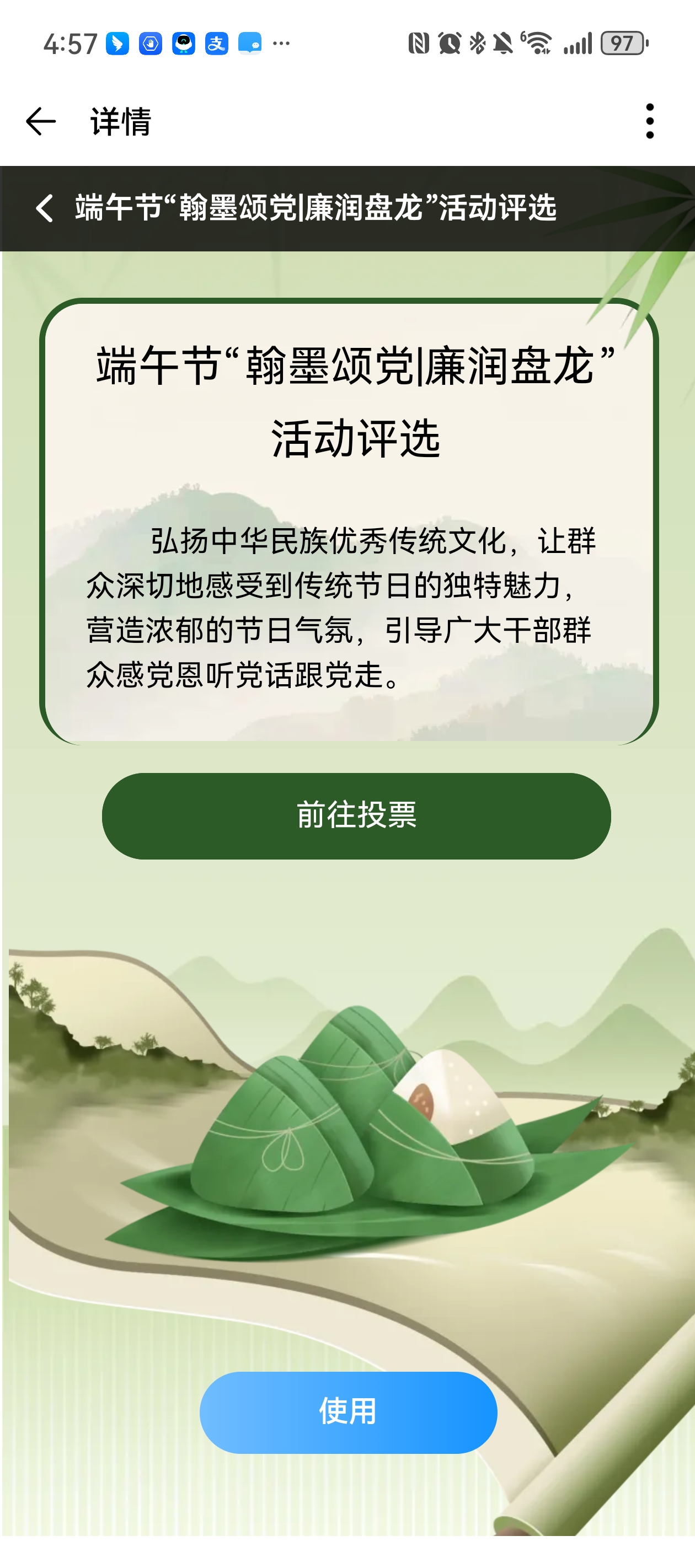Go back from the 详情 page
This screenshot has width=695, height=1568.
pyautogui.click(x=41, y=121)
